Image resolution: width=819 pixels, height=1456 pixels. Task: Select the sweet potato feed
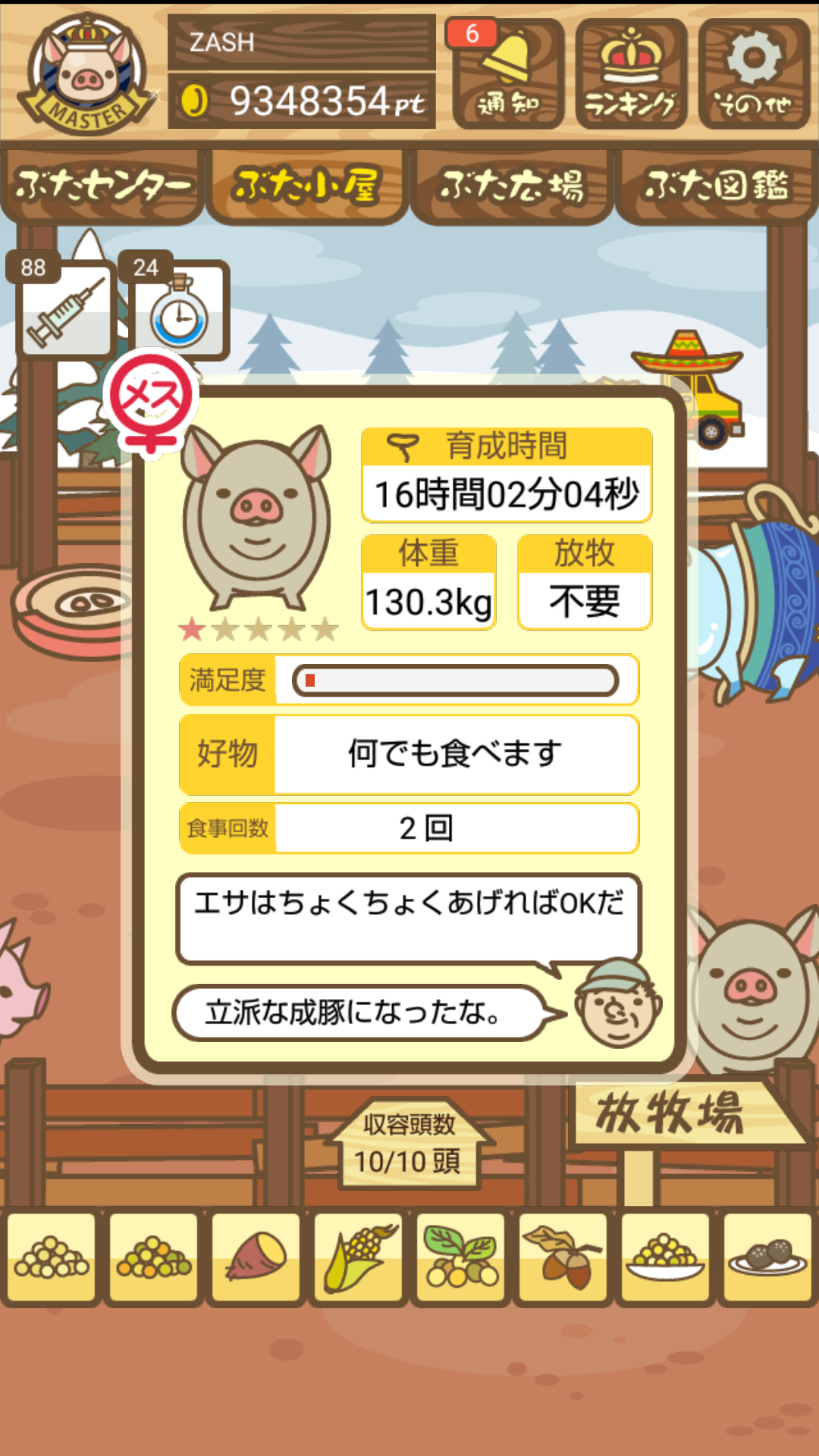pos(256,1259)
